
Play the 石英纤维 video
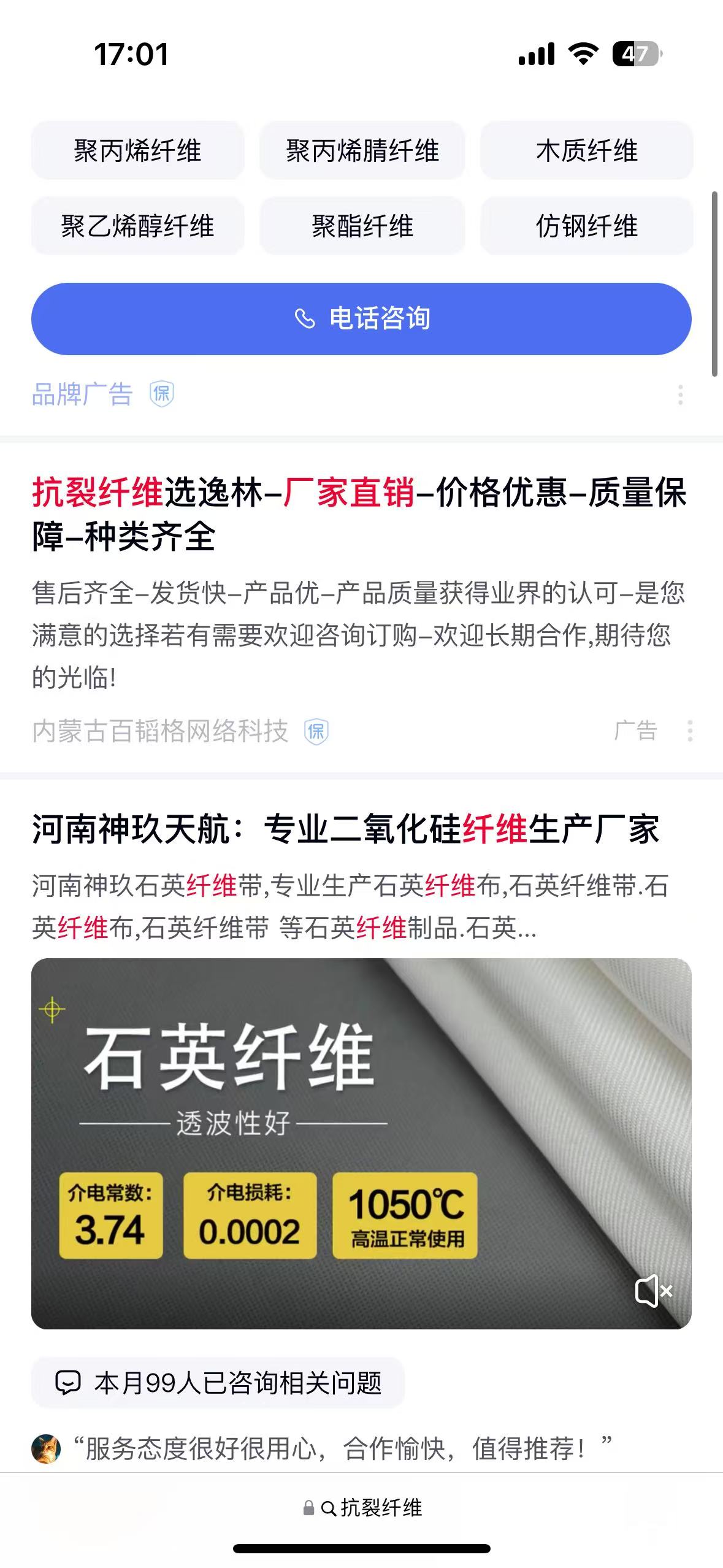pos(361,1143)
